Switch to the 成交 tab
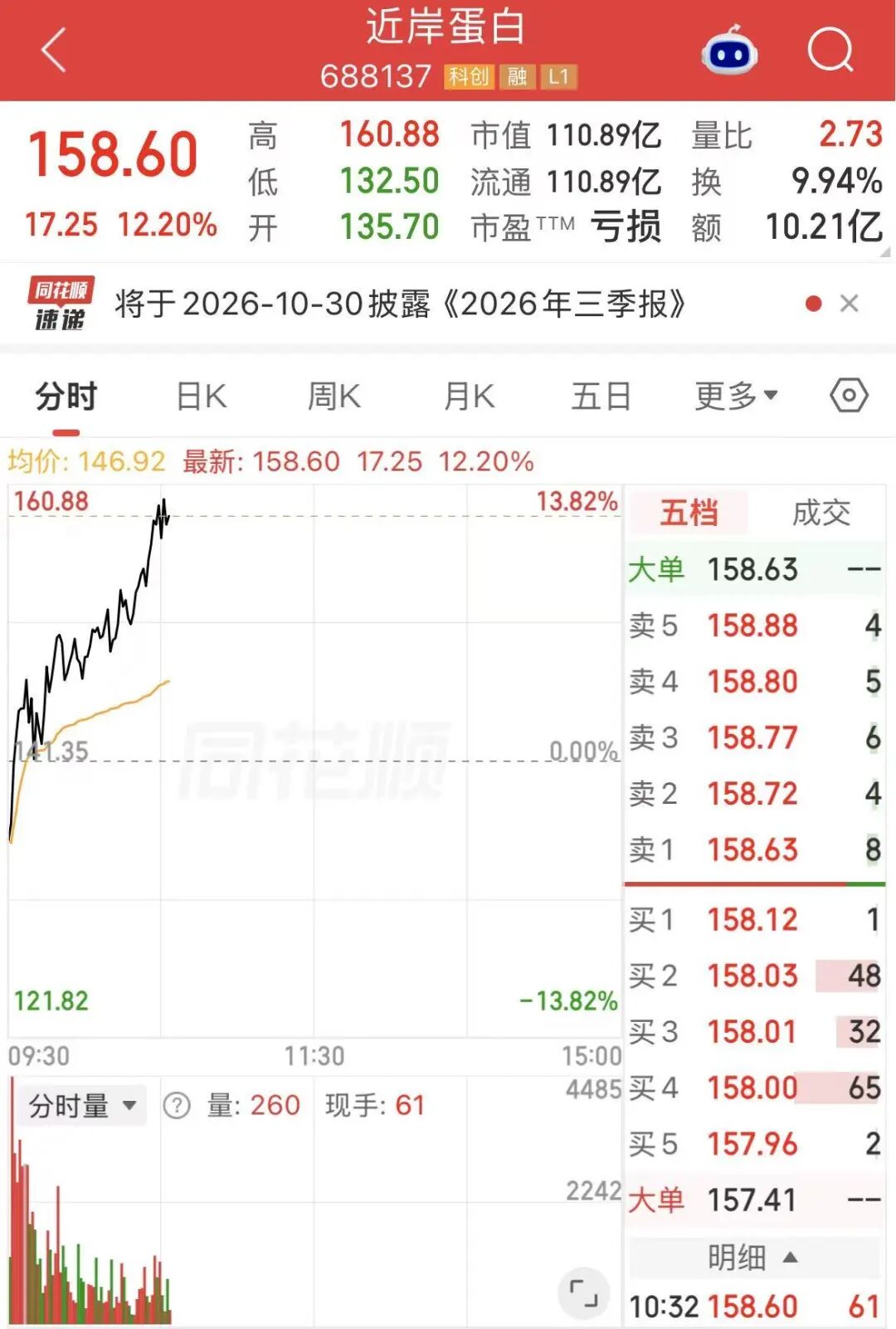 click(821, 513)
